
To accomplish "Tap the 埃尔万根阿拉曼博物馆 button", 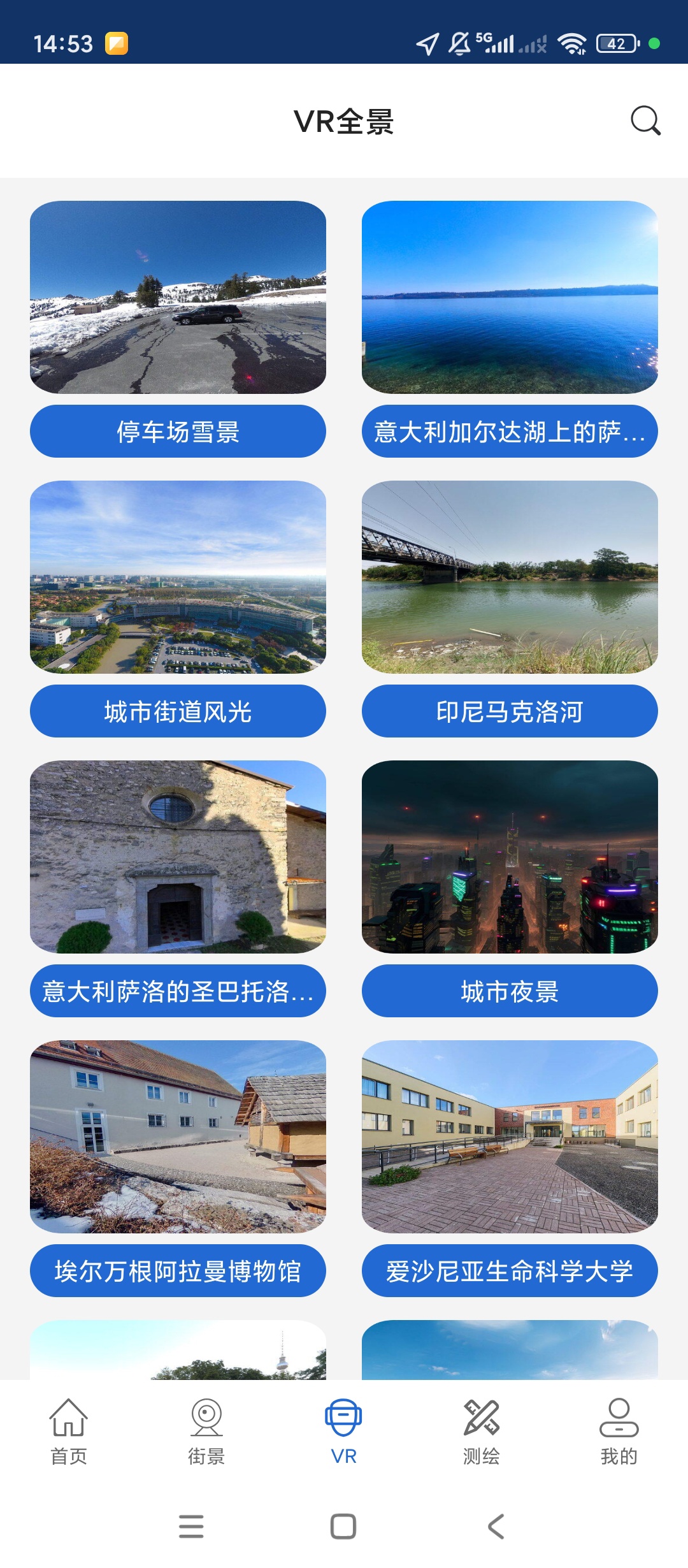I will coord(178,1271).
